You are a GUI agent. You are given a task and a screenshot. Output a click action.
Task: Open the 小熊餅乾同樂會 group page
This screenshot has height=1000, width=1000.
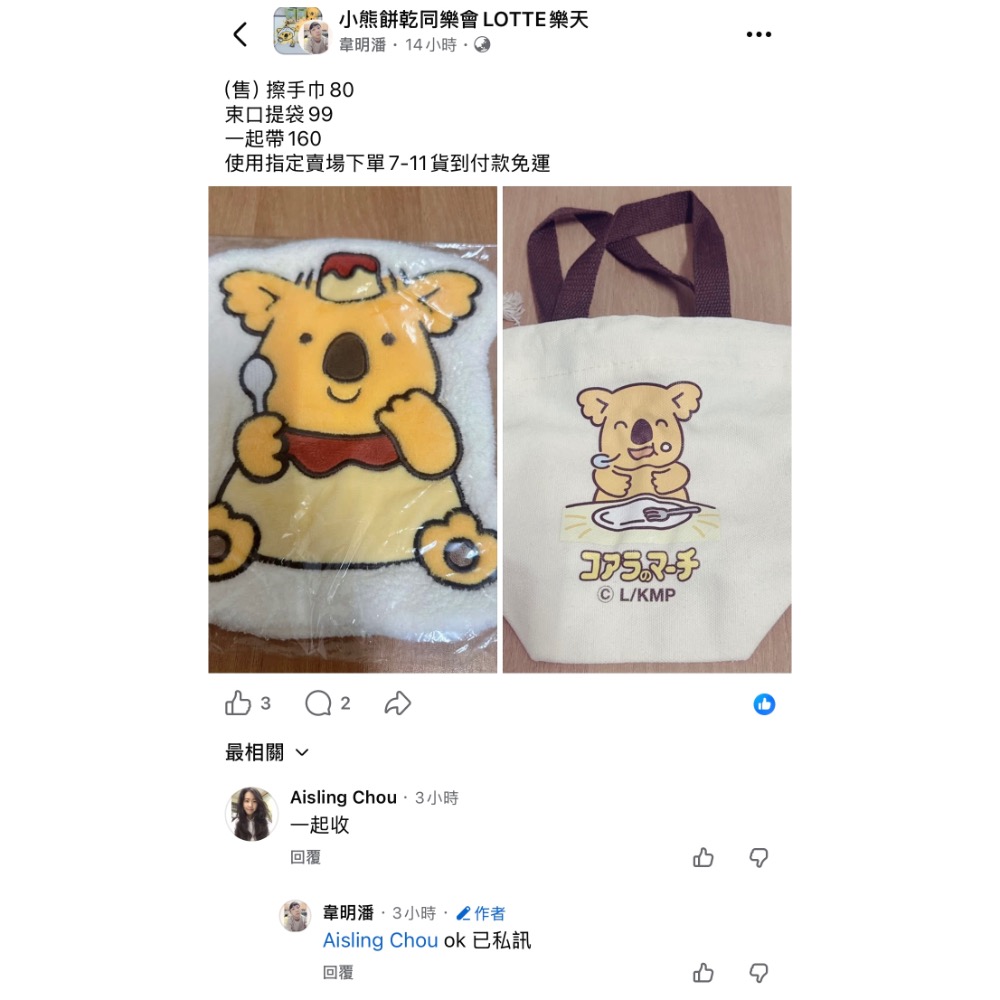coord(463,19)
